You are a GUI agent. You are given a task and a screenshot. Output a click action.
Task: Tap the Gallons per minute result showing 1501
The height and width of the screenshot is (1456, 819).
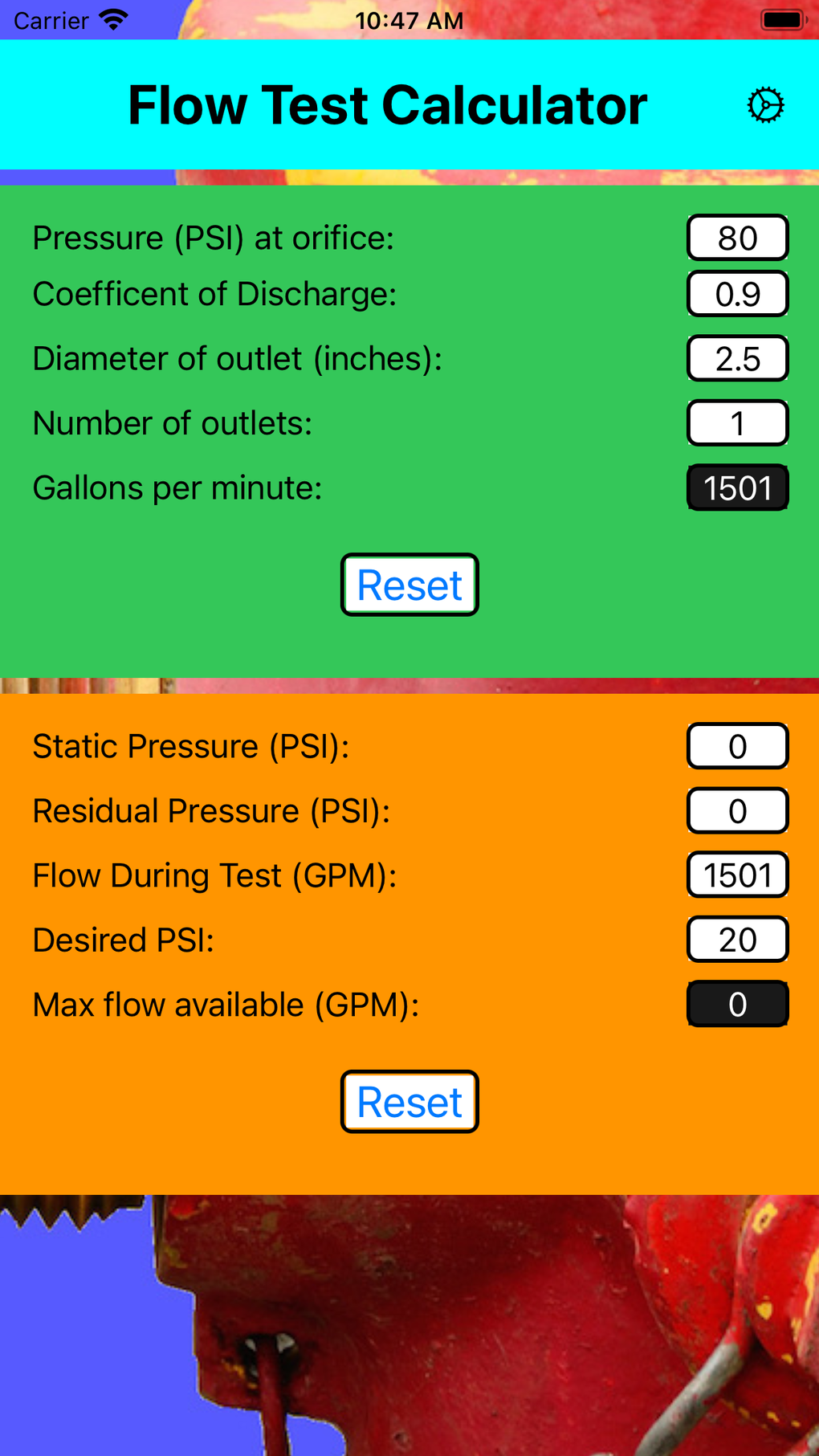tap(736, 487)
